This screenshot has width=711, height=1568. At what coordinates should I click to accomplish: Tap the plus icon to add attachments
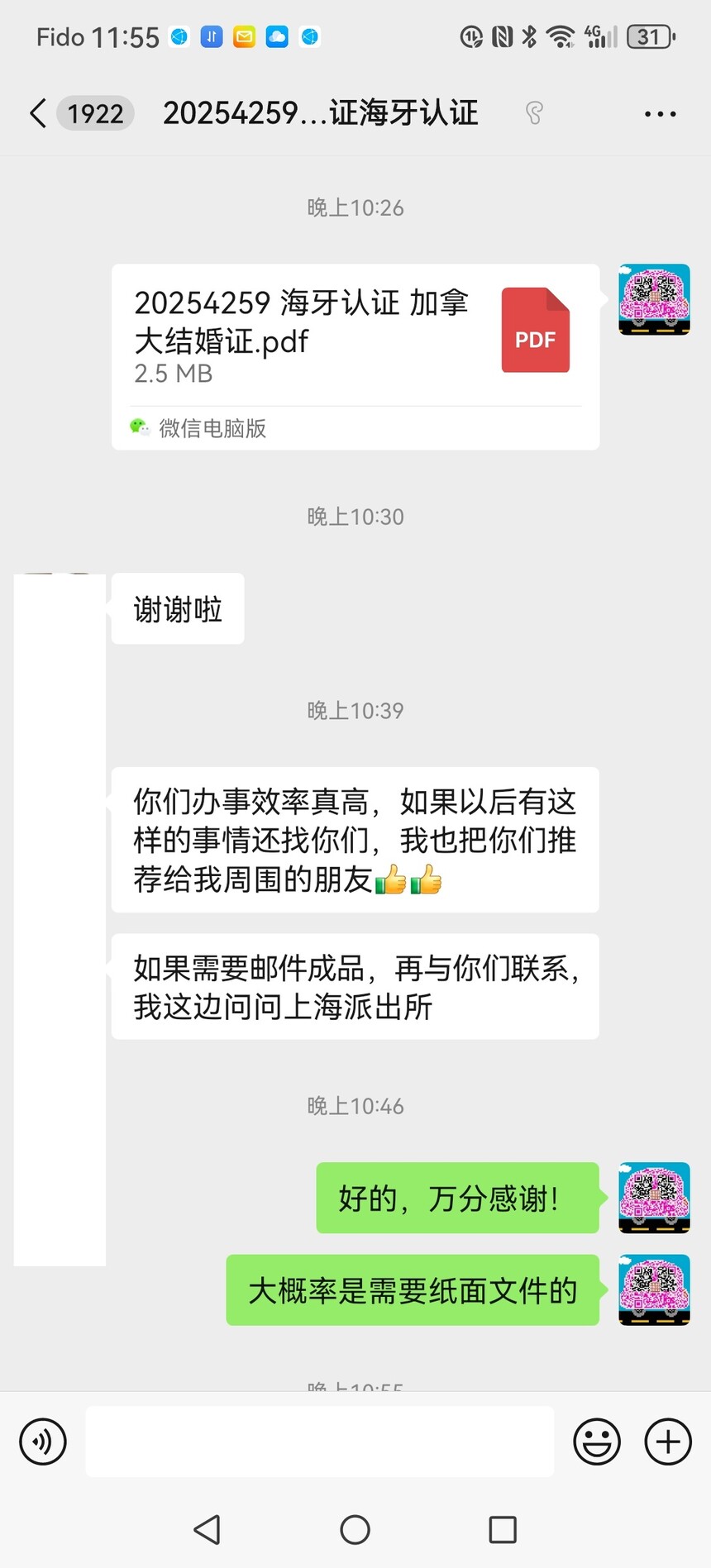(x=667, y=1442)
